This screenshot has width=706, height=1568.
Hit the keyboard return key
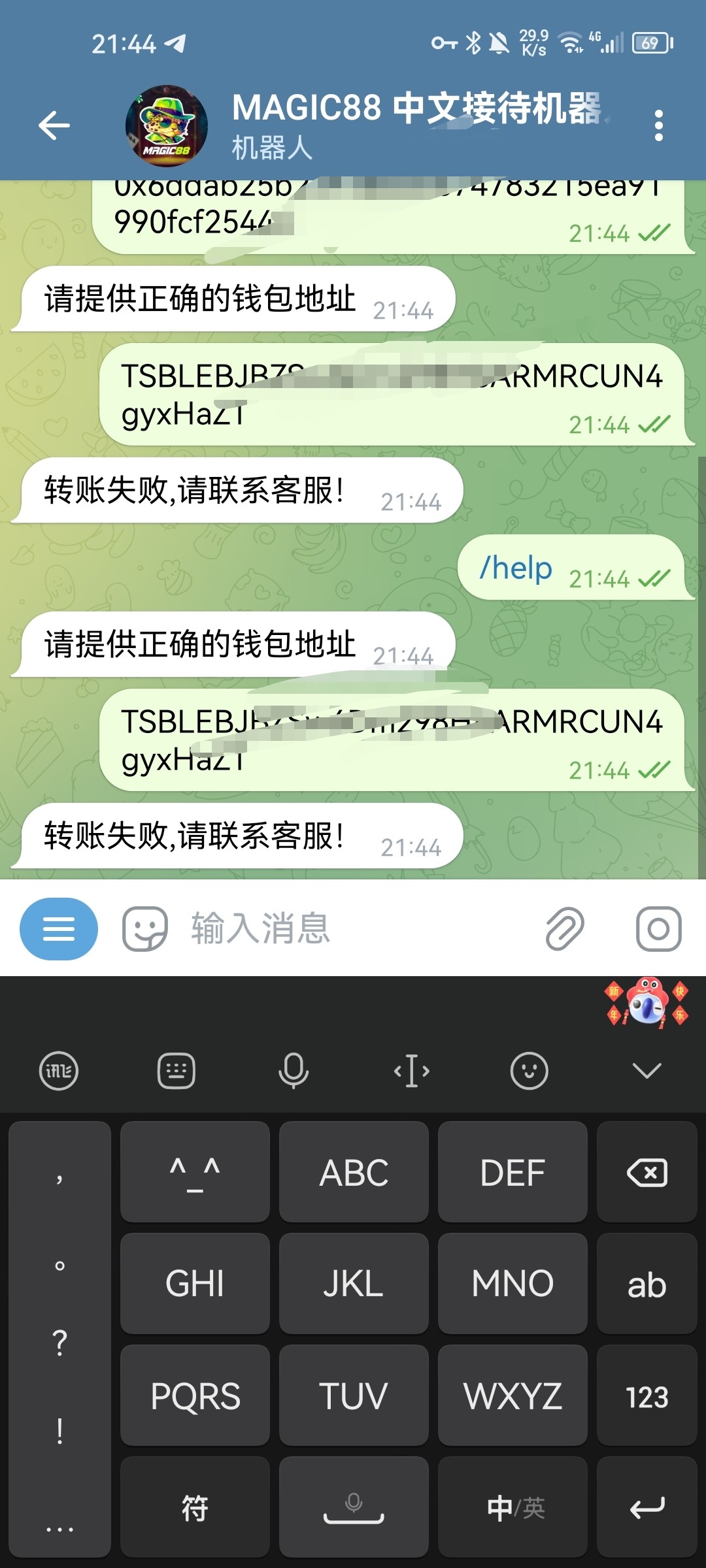pos(647,1508)
